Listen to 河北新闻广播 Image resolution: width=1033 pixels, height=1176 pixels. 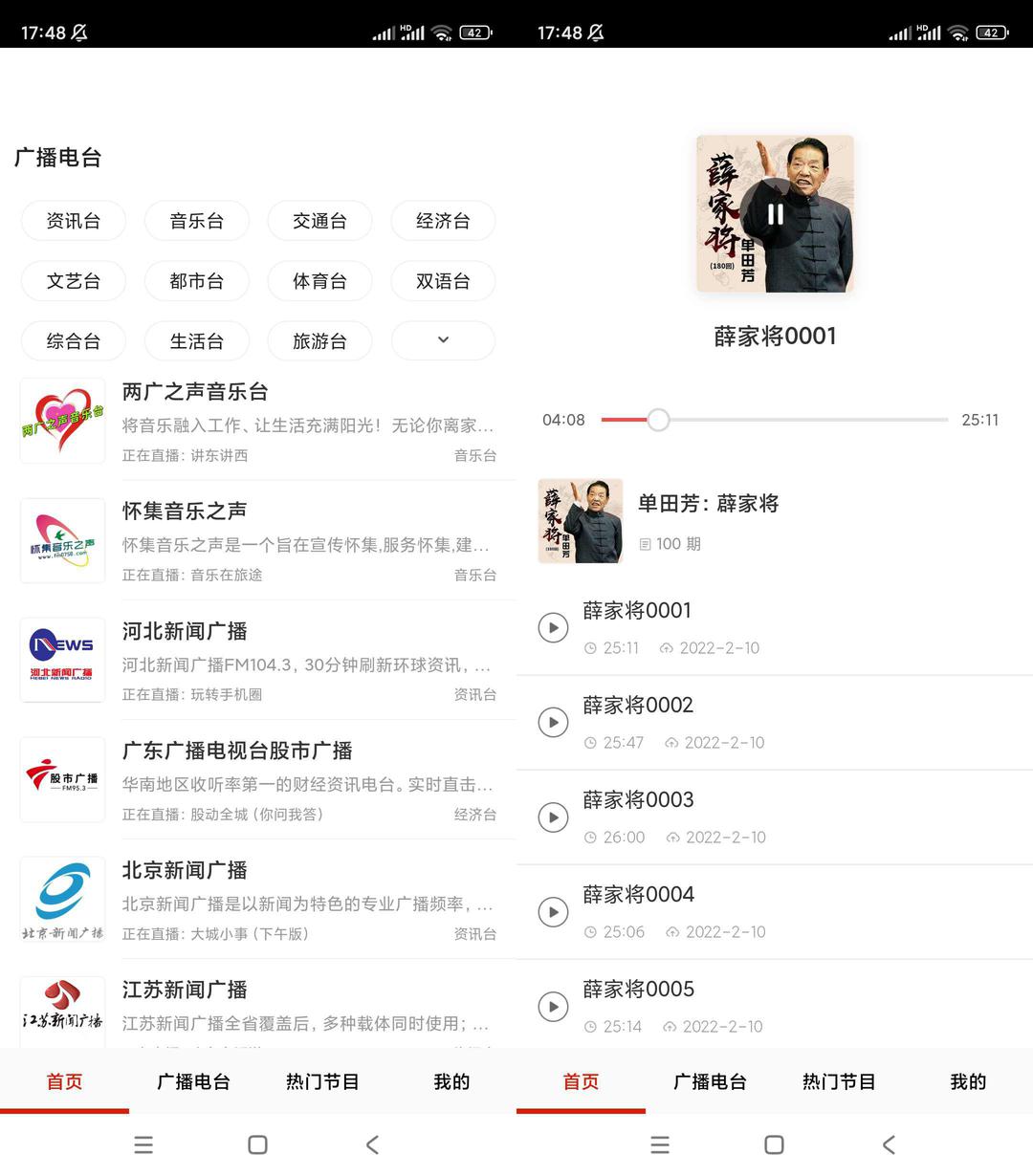(258, 660)
